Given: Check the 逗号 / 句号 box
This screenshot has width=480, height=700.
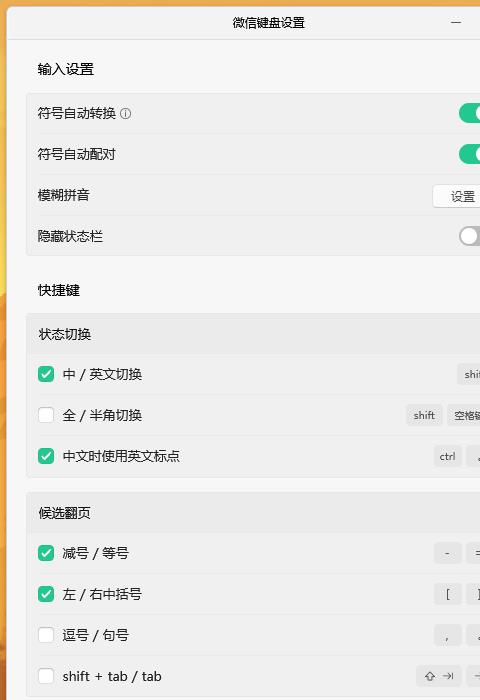Looking at the screenshot, I should tap(46, 635).
